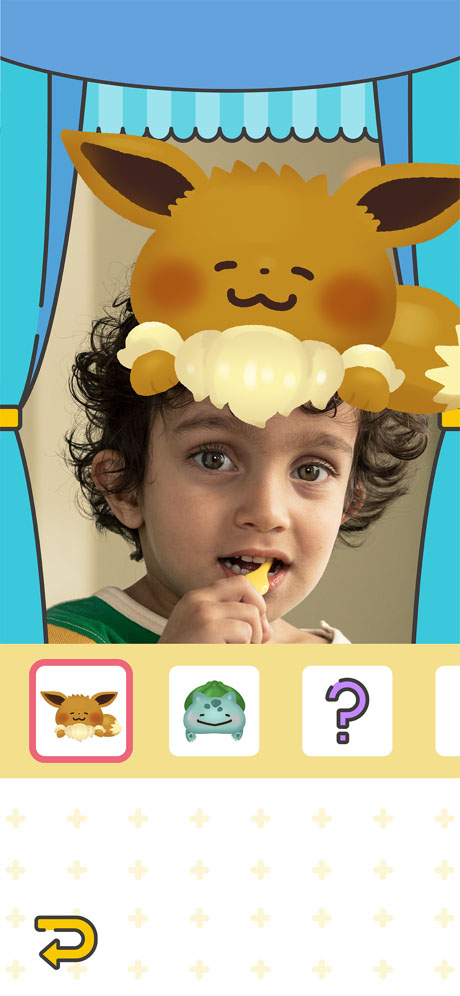460x996 pixels.
Task: Choose the Bulbasaur head filter
Action: [x=213, y=710]
